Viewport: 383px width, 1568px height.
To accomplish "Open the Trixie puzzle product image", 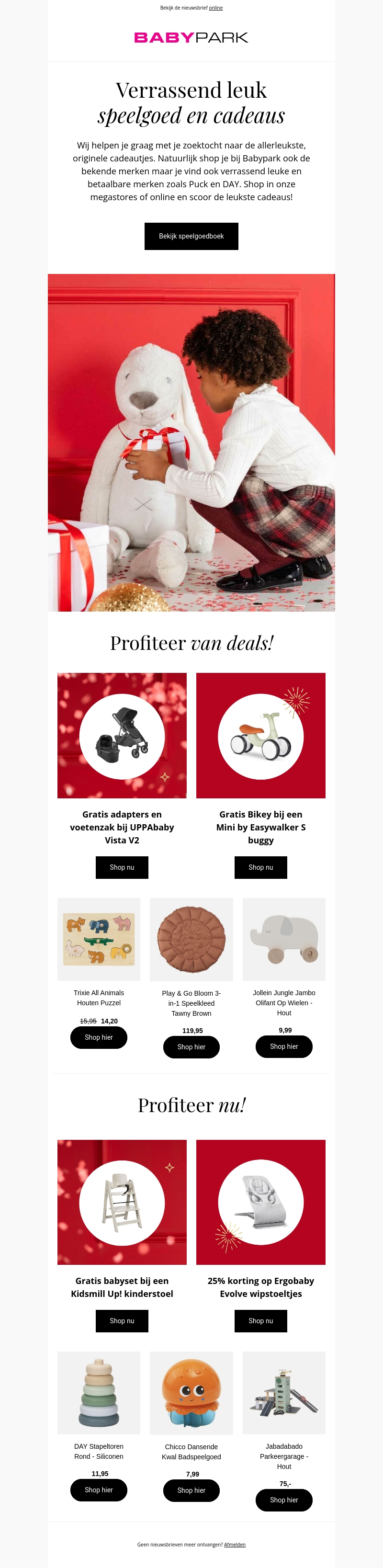I will [99, 939].
